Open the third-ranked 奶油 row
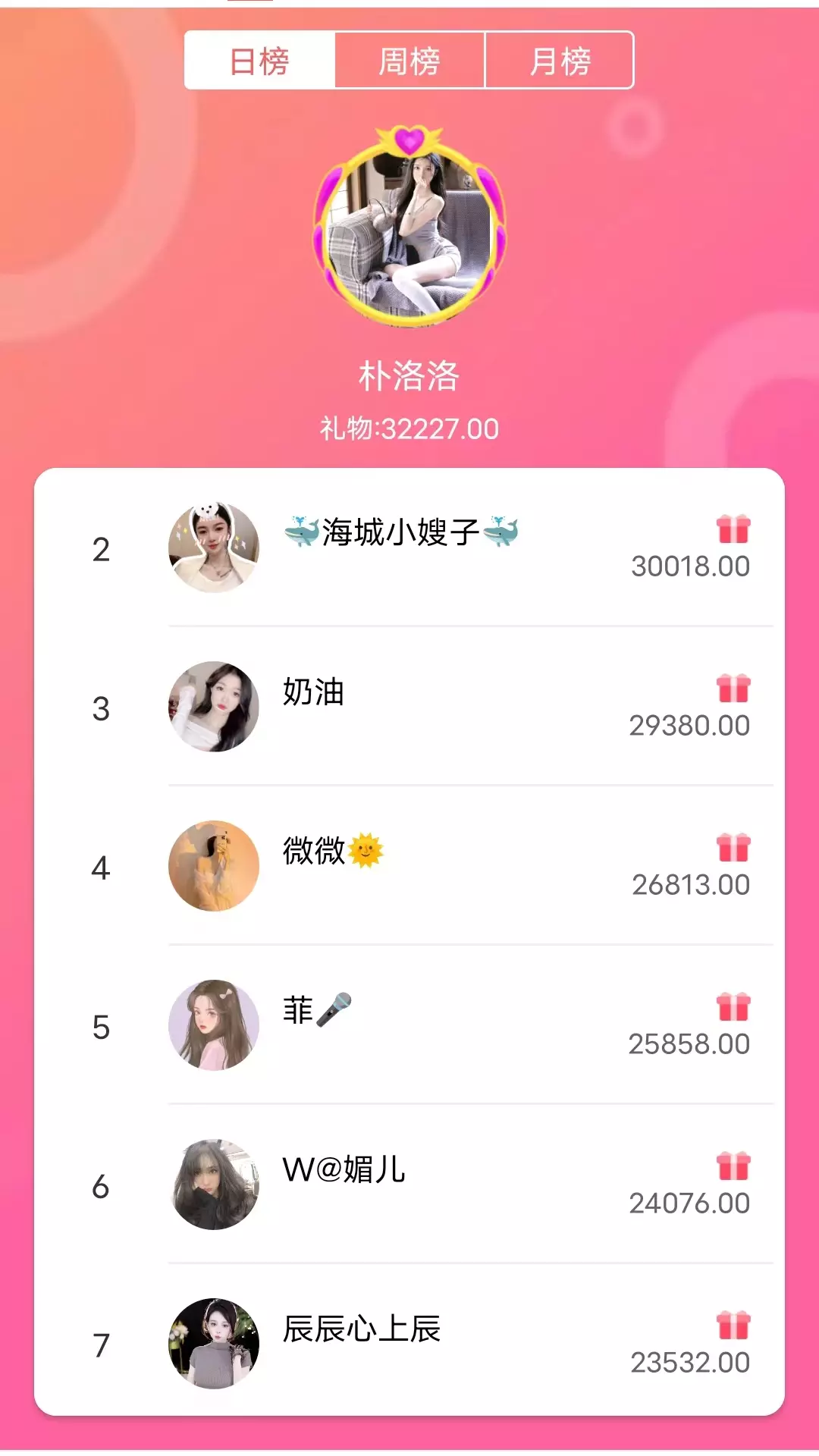The width and height of the screenshot is (819, 1456). pyautogui.click(x=409, y=707)
